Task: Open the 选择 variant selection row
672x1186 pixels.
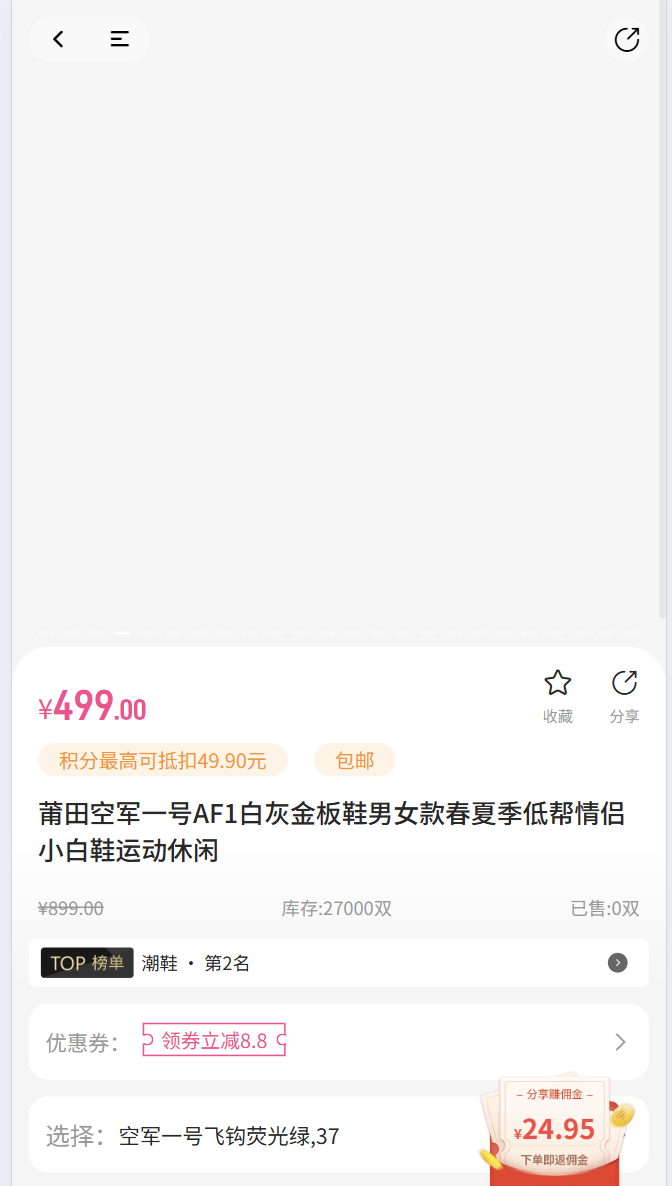Action: pyautogui.click(x=250, y=1136)
